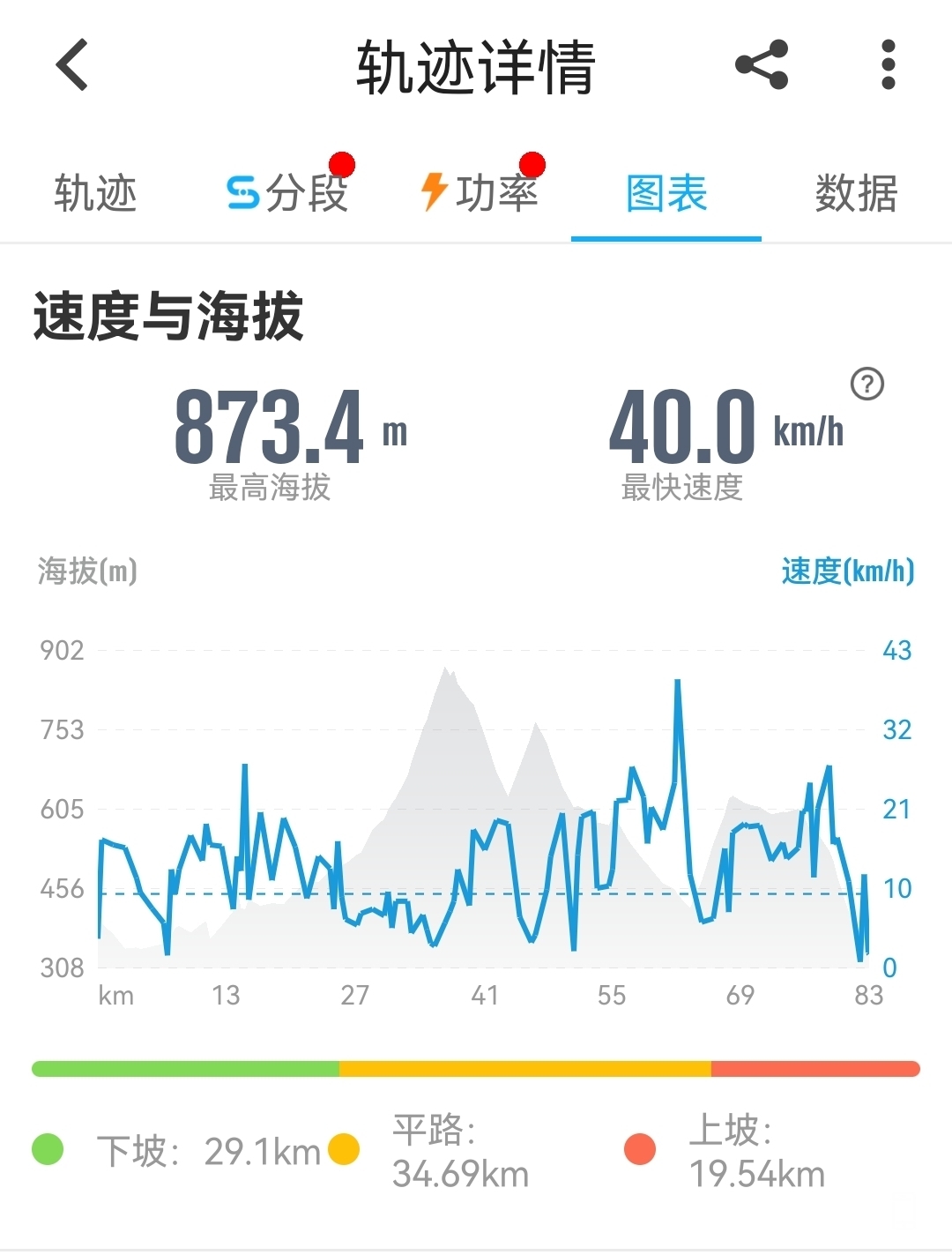952x1255 pixels.
Task: Tap the question mark help icon
Action: pos(867,385)
